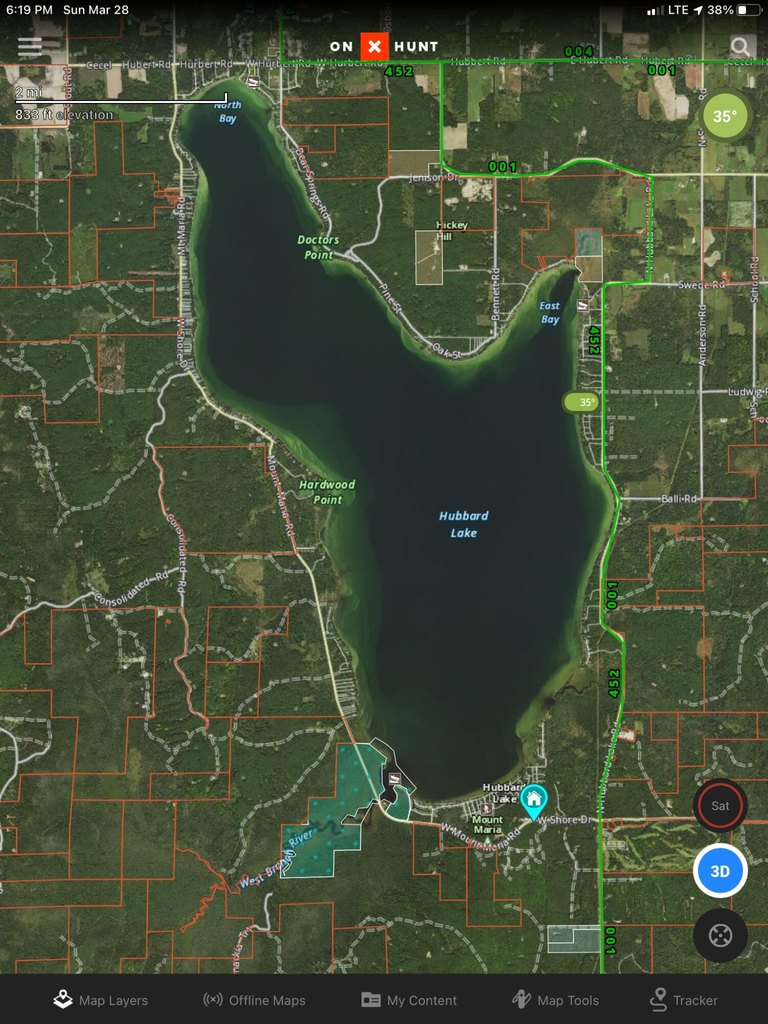
Task: Open Map Tools
Action: tap(555, 999)
